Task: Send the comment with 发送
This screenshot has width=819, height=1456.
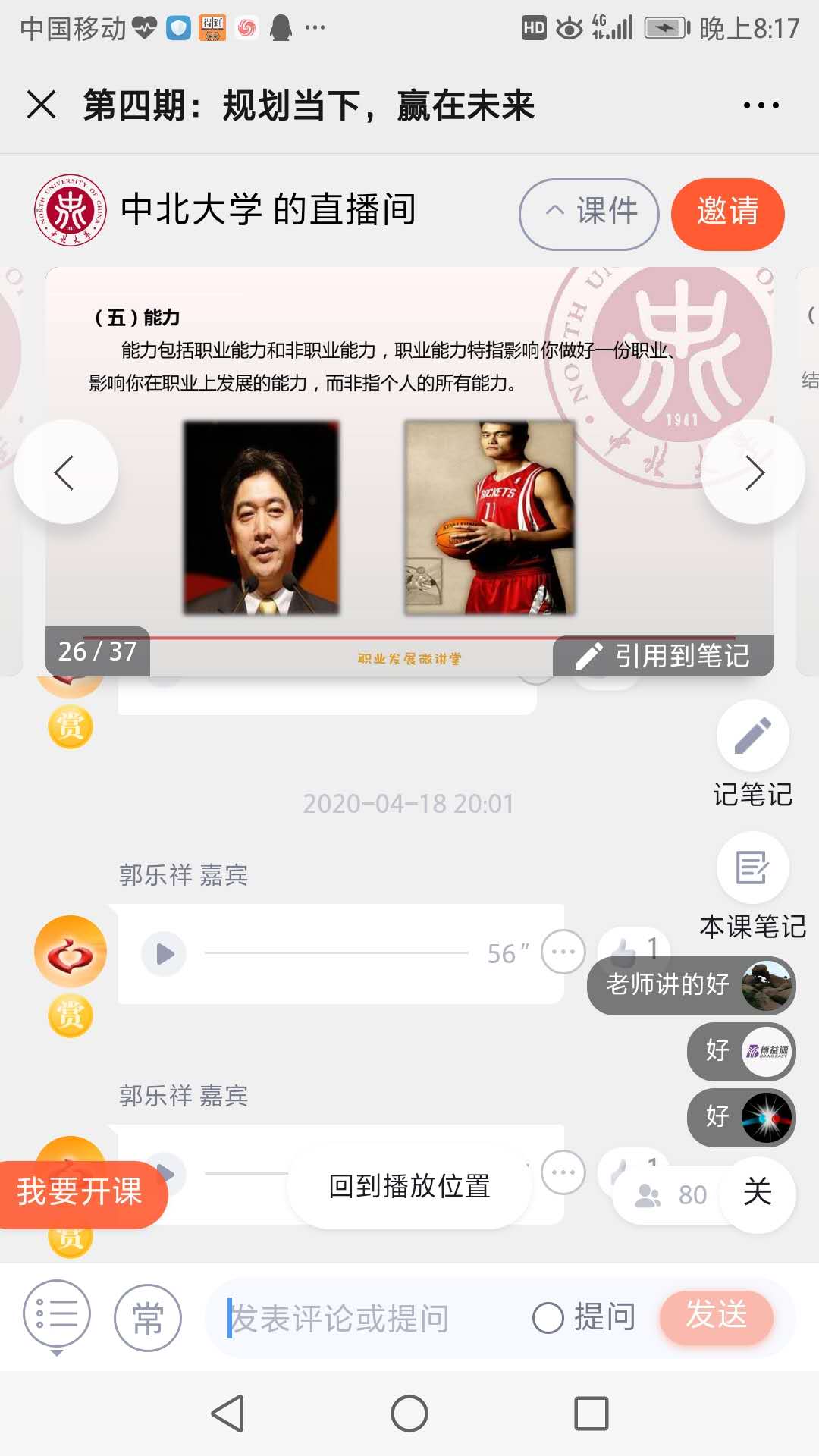Action: pos(716,1316)
